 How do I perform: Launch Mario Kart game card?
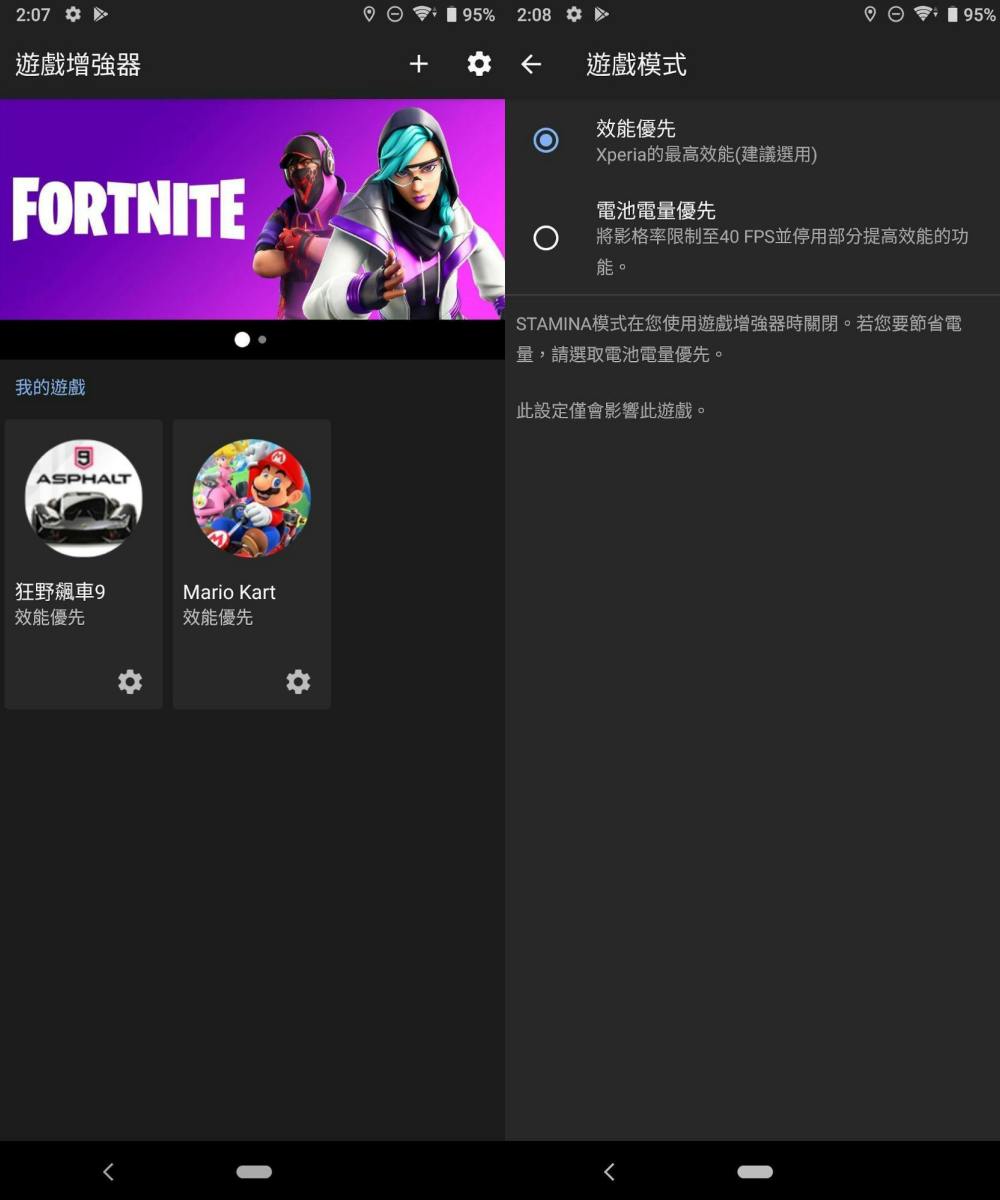coord(251,530)
